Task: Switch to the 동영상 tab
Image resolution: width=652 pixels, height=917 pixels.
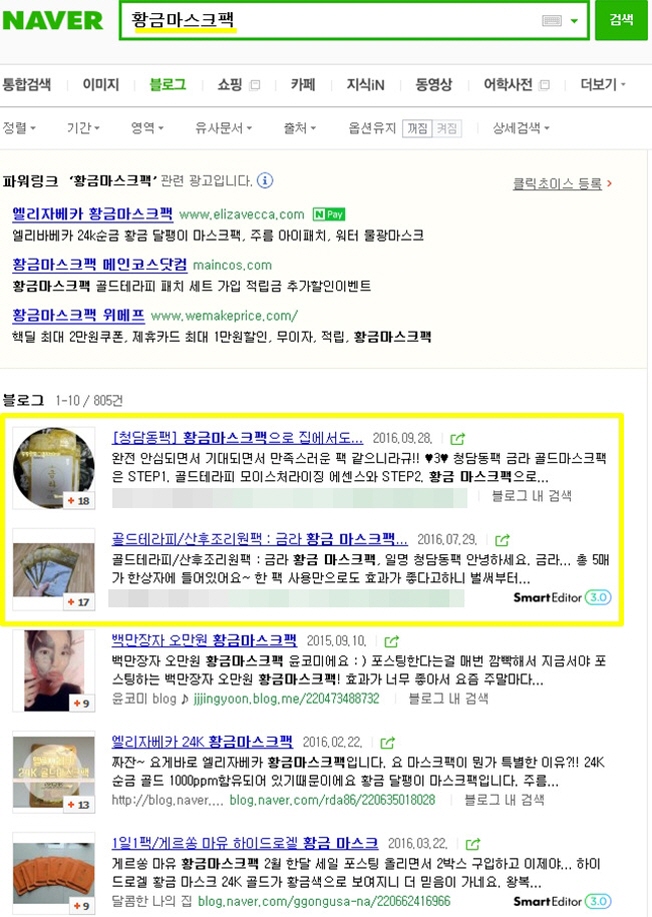Action: click(x=433, y=85)
